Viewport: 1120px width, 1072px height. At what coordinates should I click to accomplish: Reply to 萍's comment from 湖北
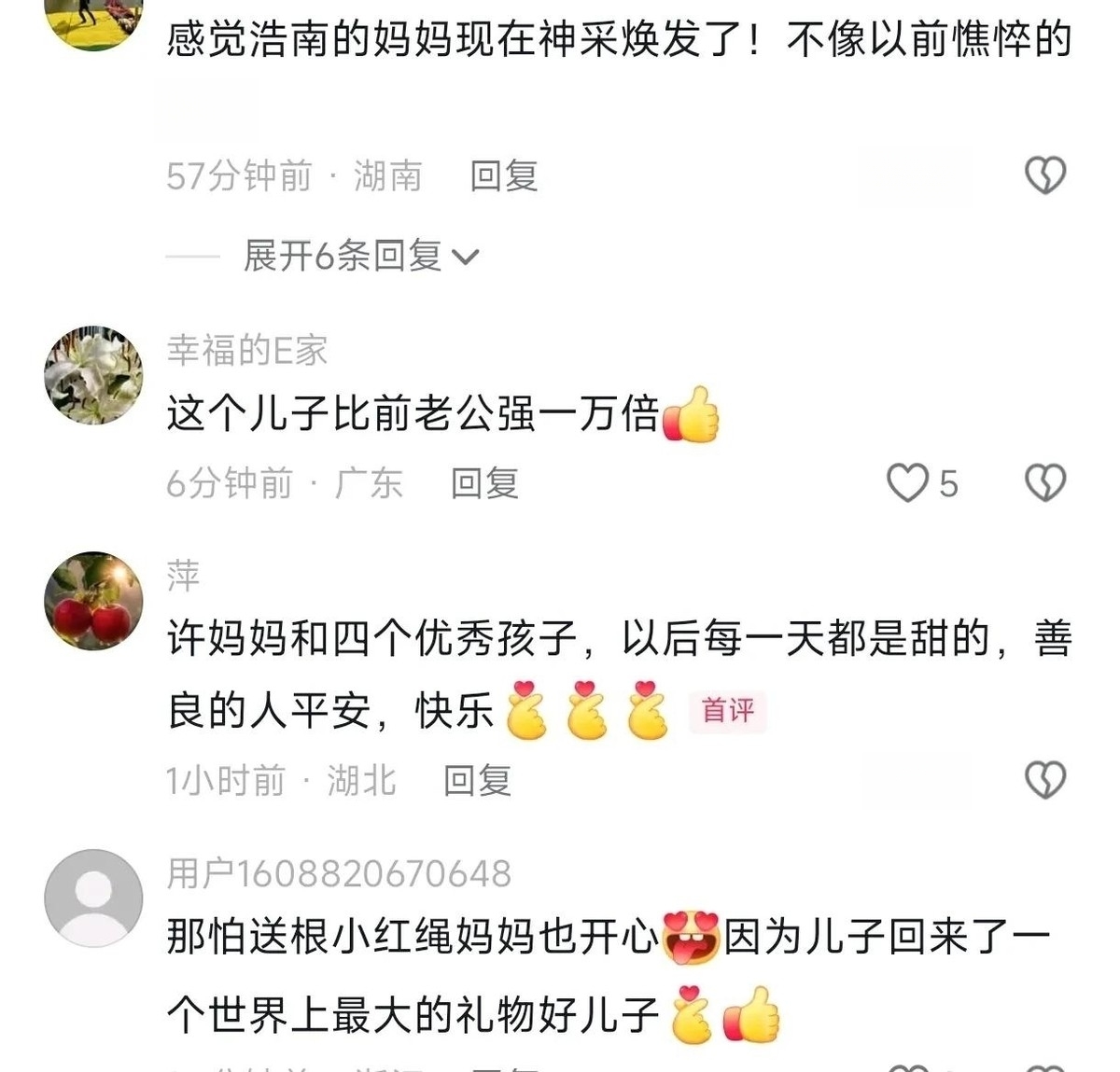[477, 781]
